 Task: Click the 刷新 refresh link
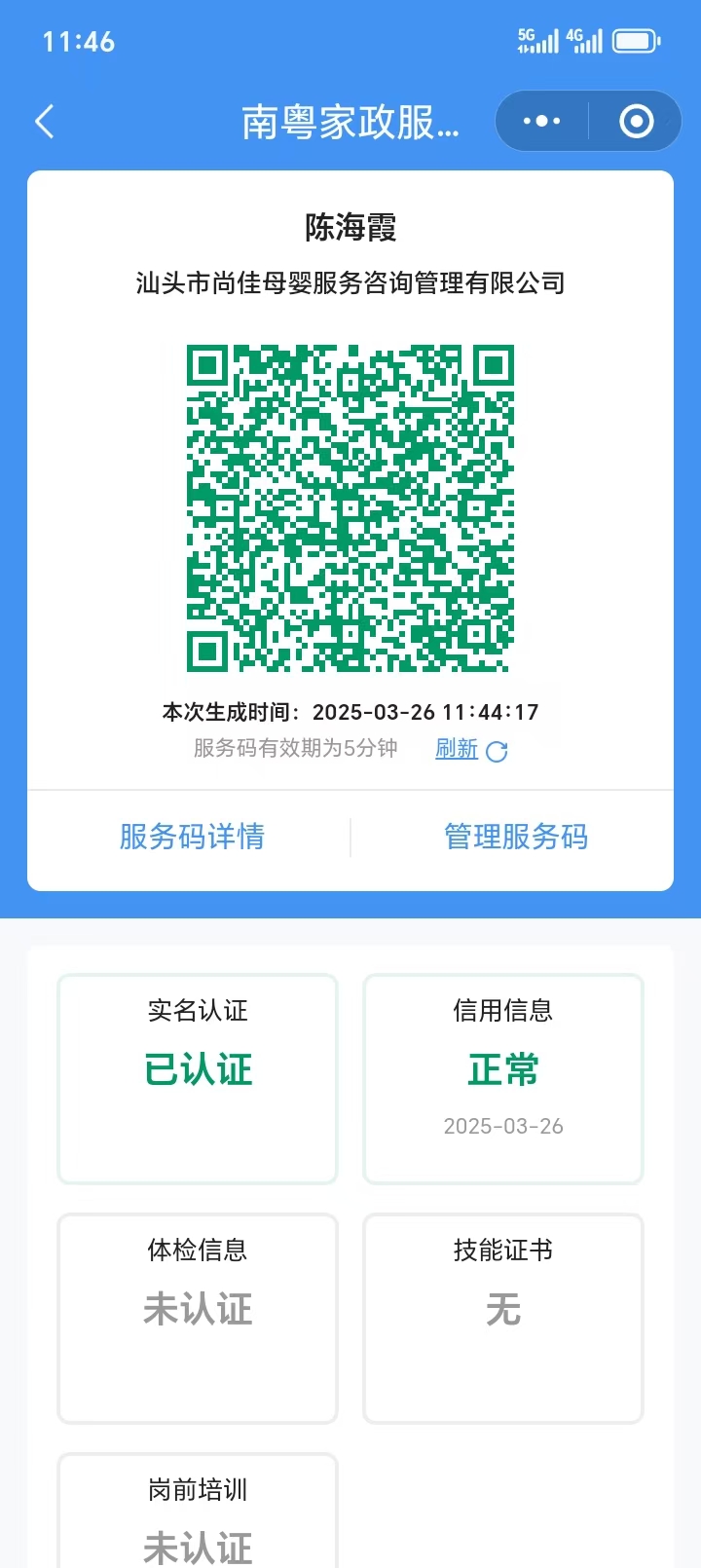pos(456,749)
